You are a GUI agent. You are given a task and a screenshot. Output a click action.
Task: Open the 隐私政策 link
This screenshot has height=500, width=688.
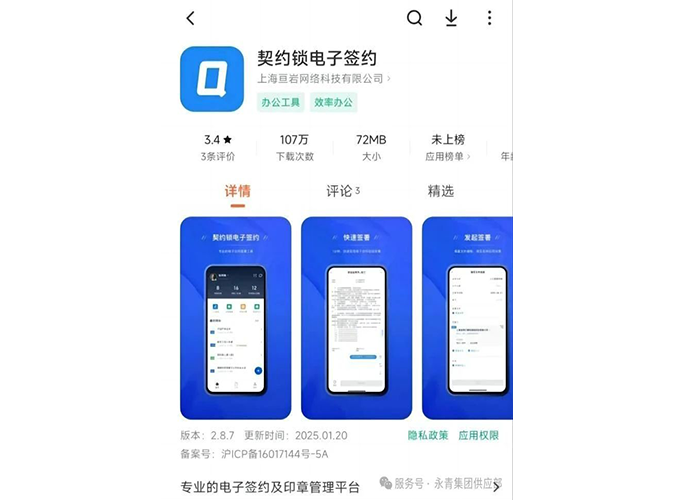click(x=427, y=435)
